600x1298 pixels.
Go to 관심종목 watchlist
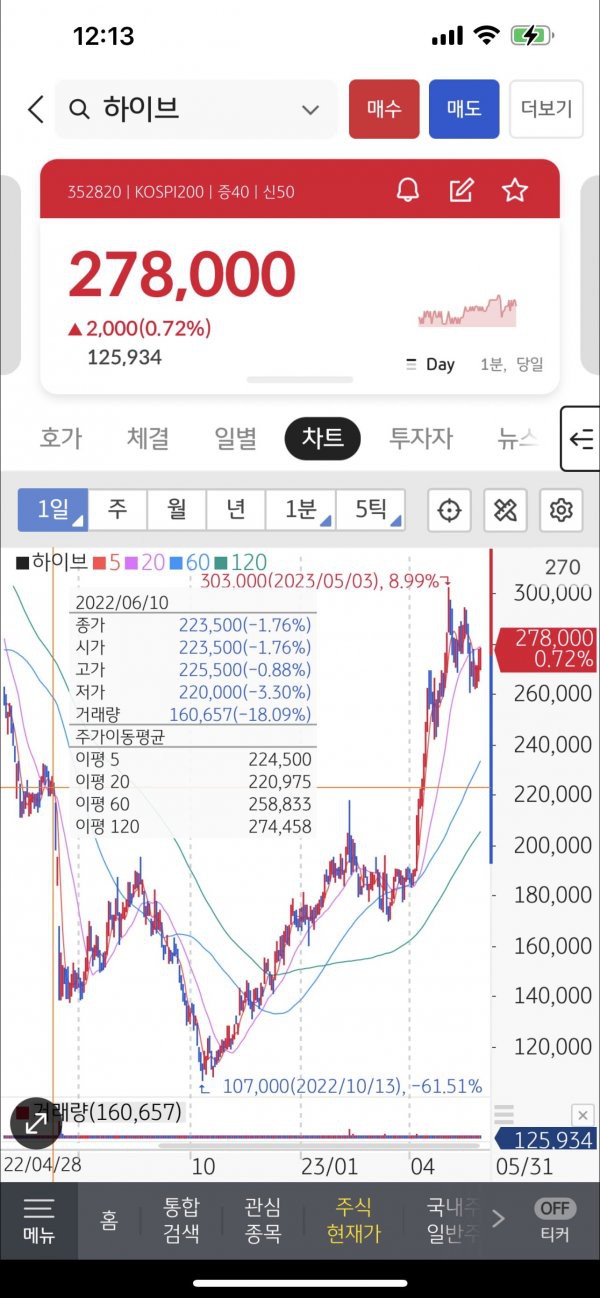[x=263, y=1220]
